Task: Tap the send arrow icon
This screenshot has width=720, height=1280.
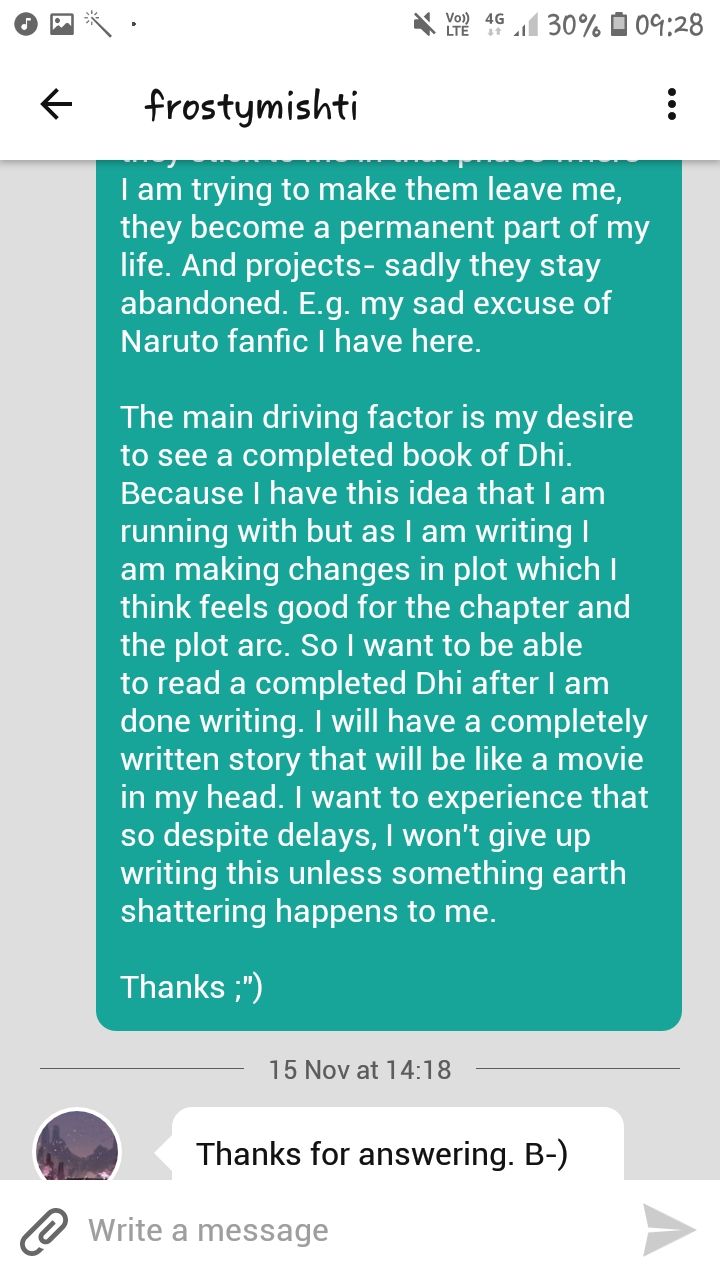Action: (668, 1230)
